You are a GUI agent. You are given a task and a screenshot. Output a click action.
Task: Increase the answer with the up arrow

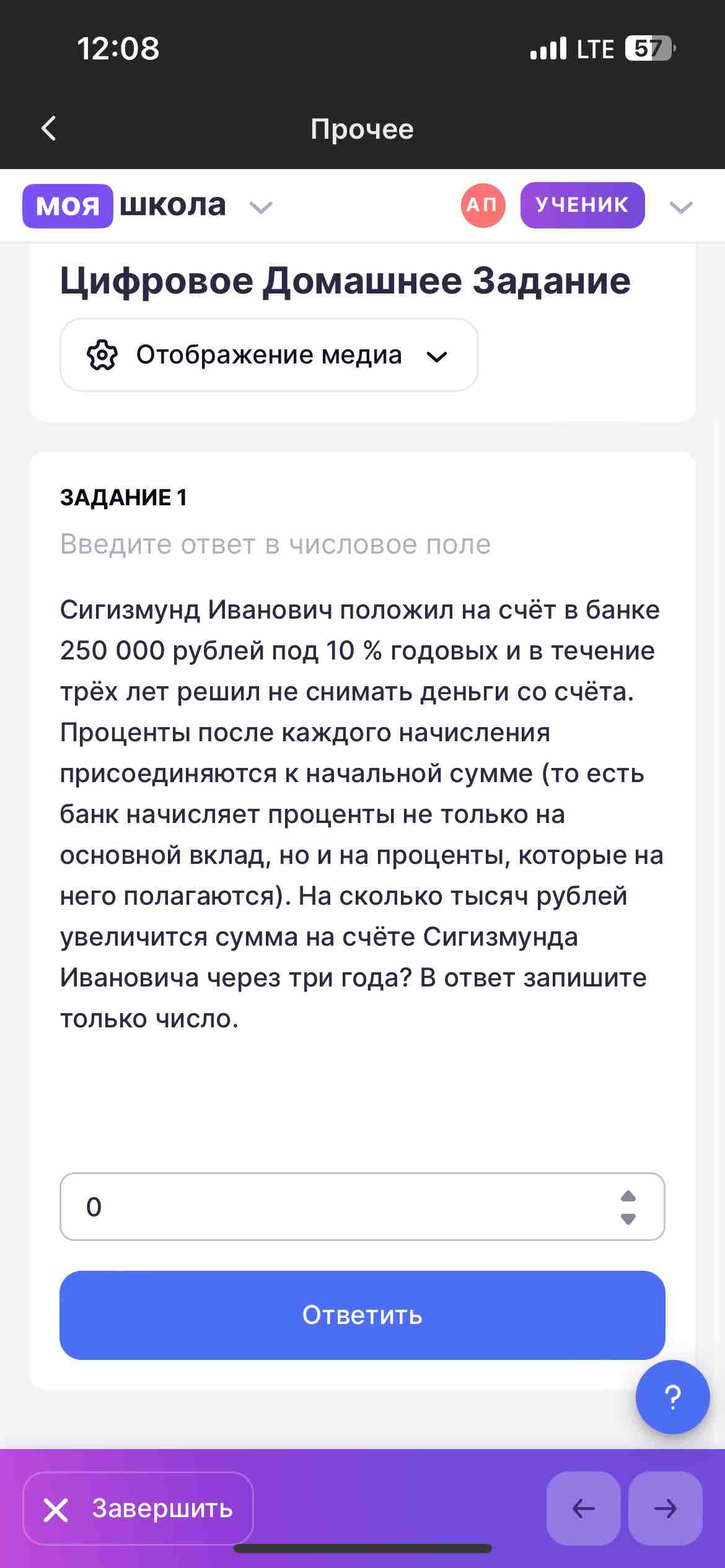click(628, 1195)
